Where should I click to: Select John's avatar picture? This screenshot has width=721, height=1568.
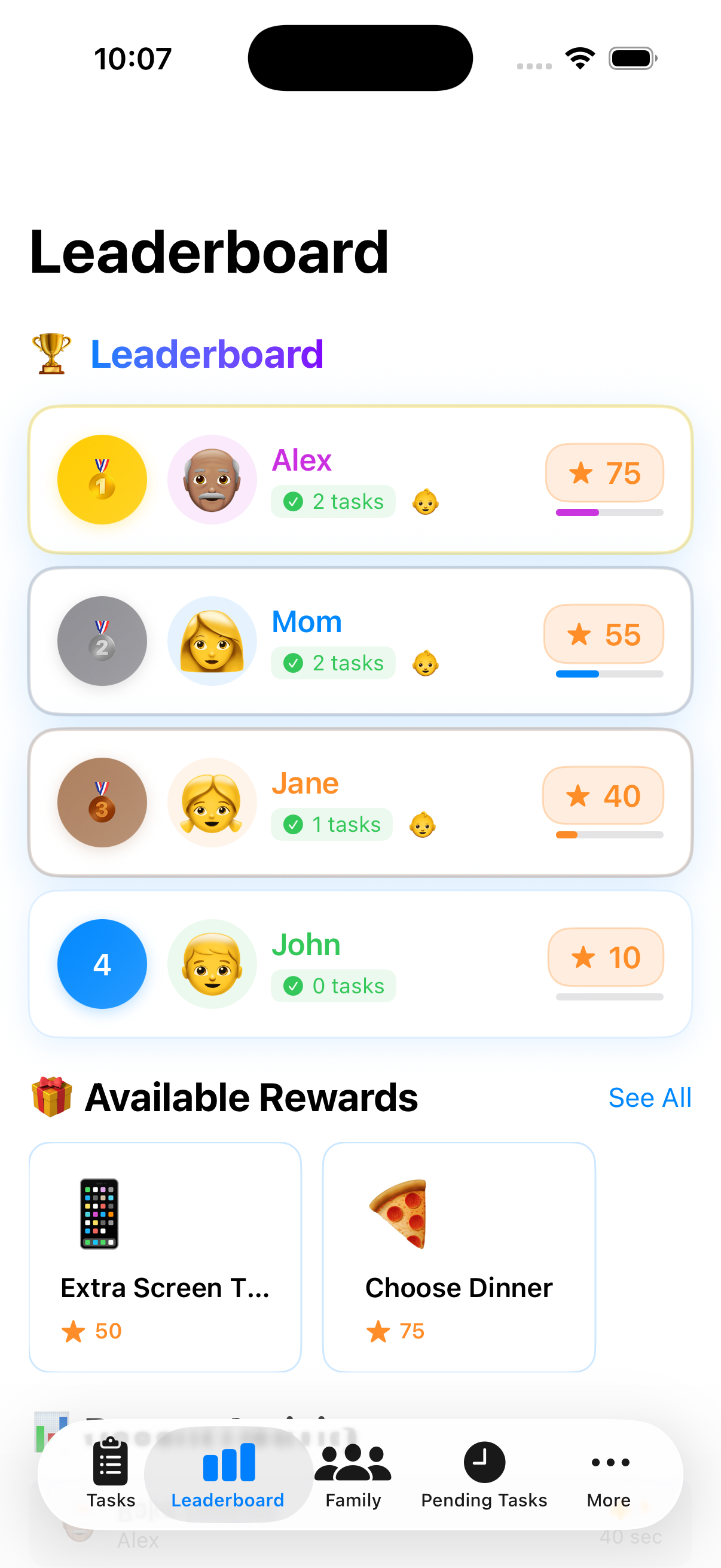click(x=212, y=963)
